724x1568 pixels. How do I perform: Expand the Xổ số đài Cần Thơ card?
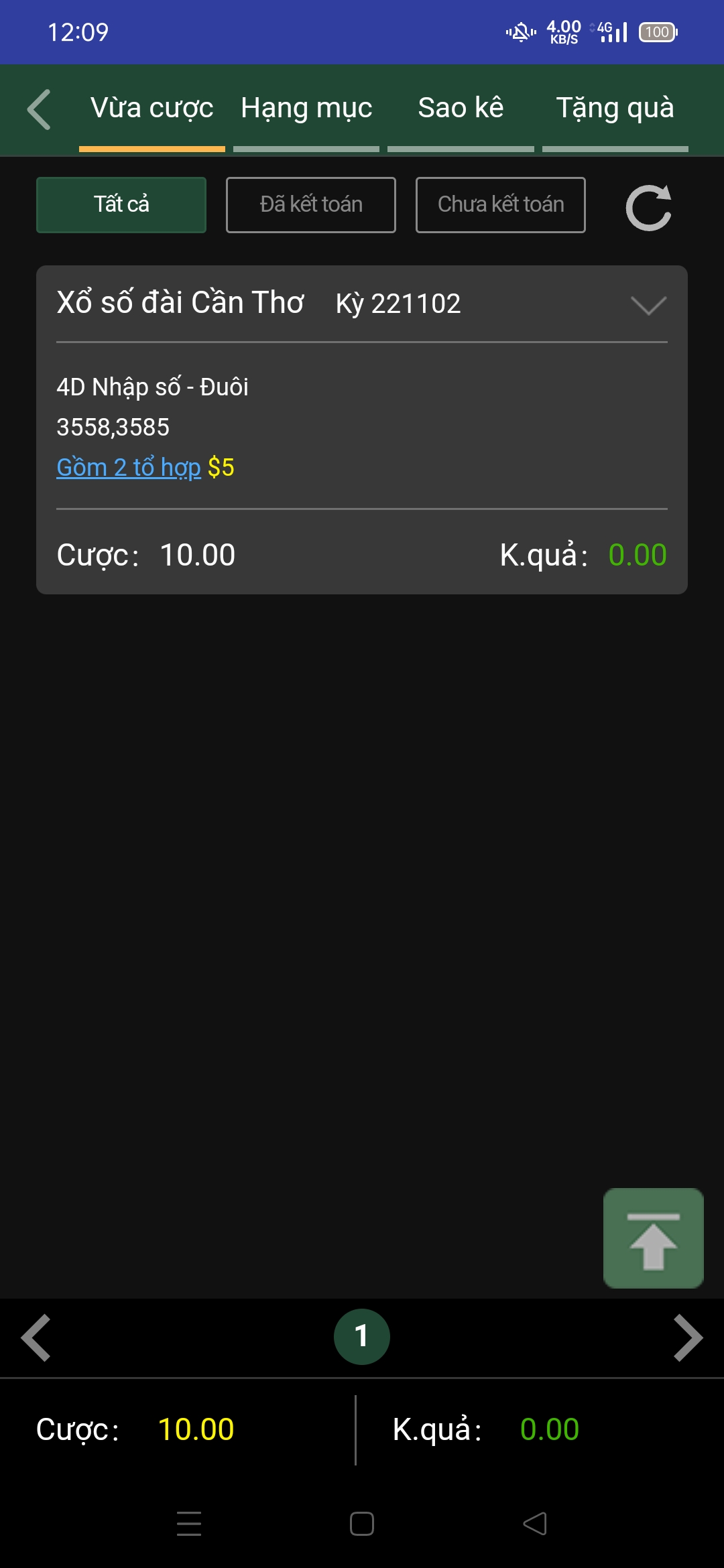click(648, 305)
